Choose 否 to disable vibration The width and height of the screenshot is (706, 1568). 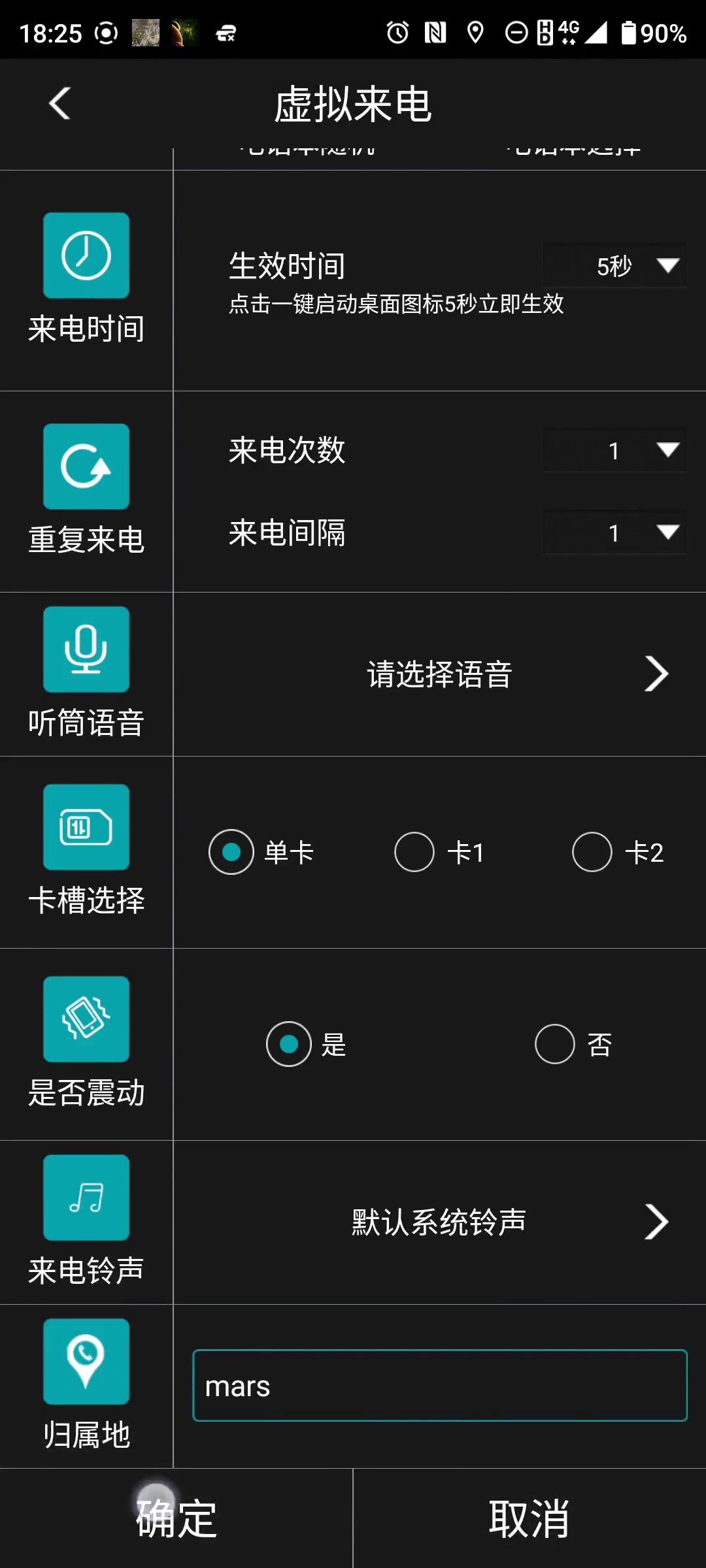[x=555, y=1044]
